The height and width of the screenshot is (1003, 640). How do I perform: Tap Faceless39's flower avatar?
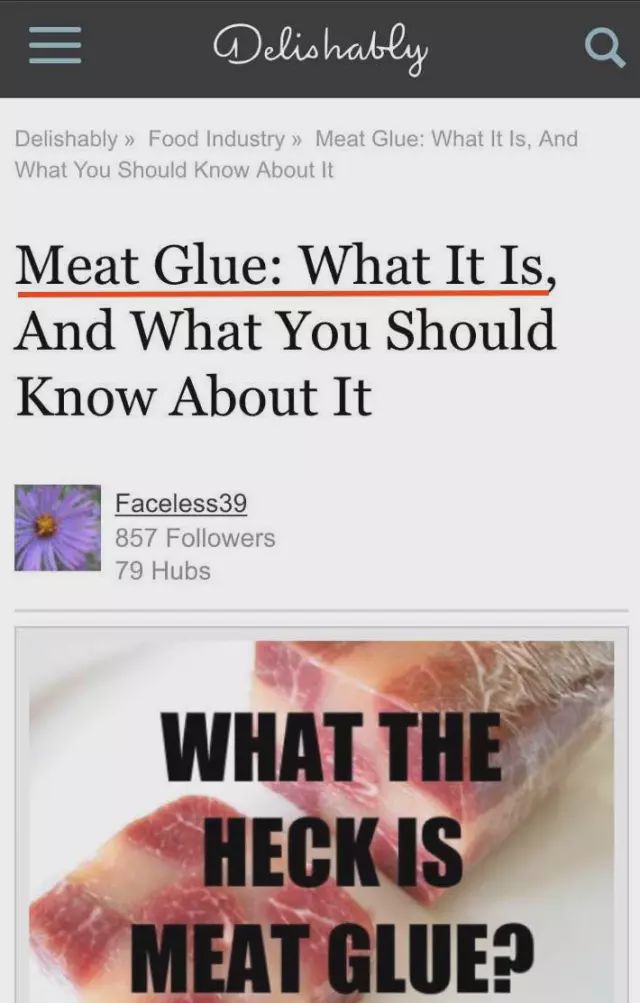pos(58,528)
